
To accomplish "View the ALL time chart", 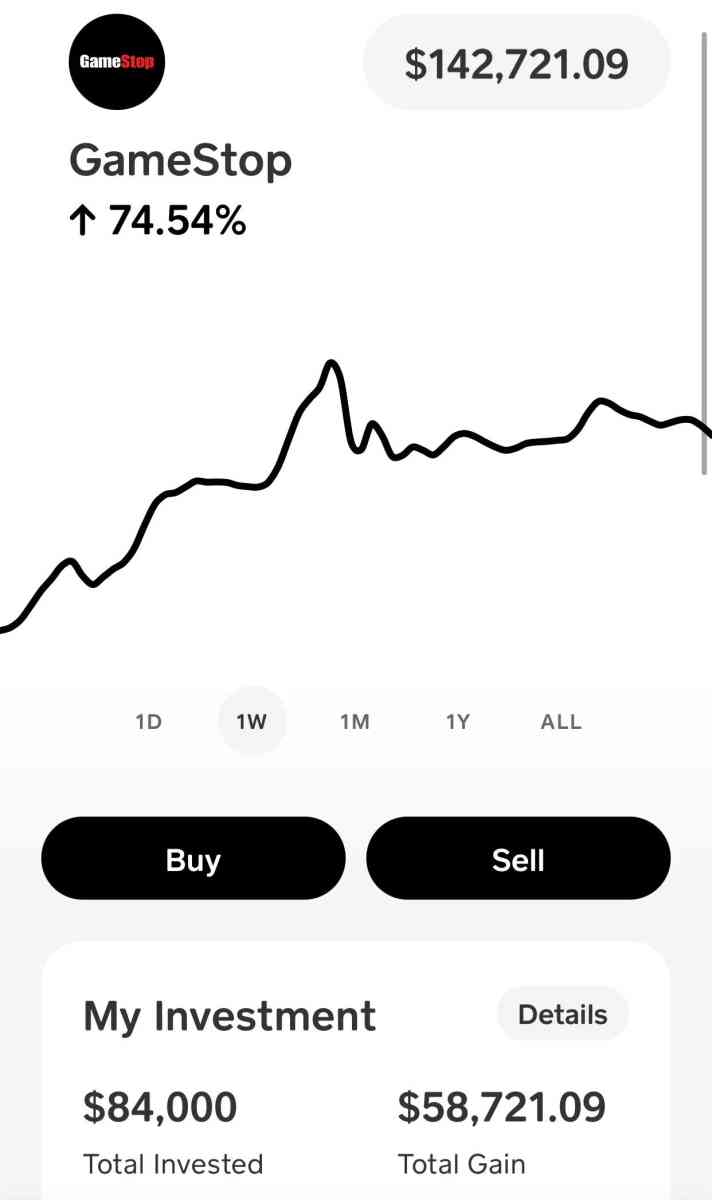I will pyautogui.click(x=561, y=721).
